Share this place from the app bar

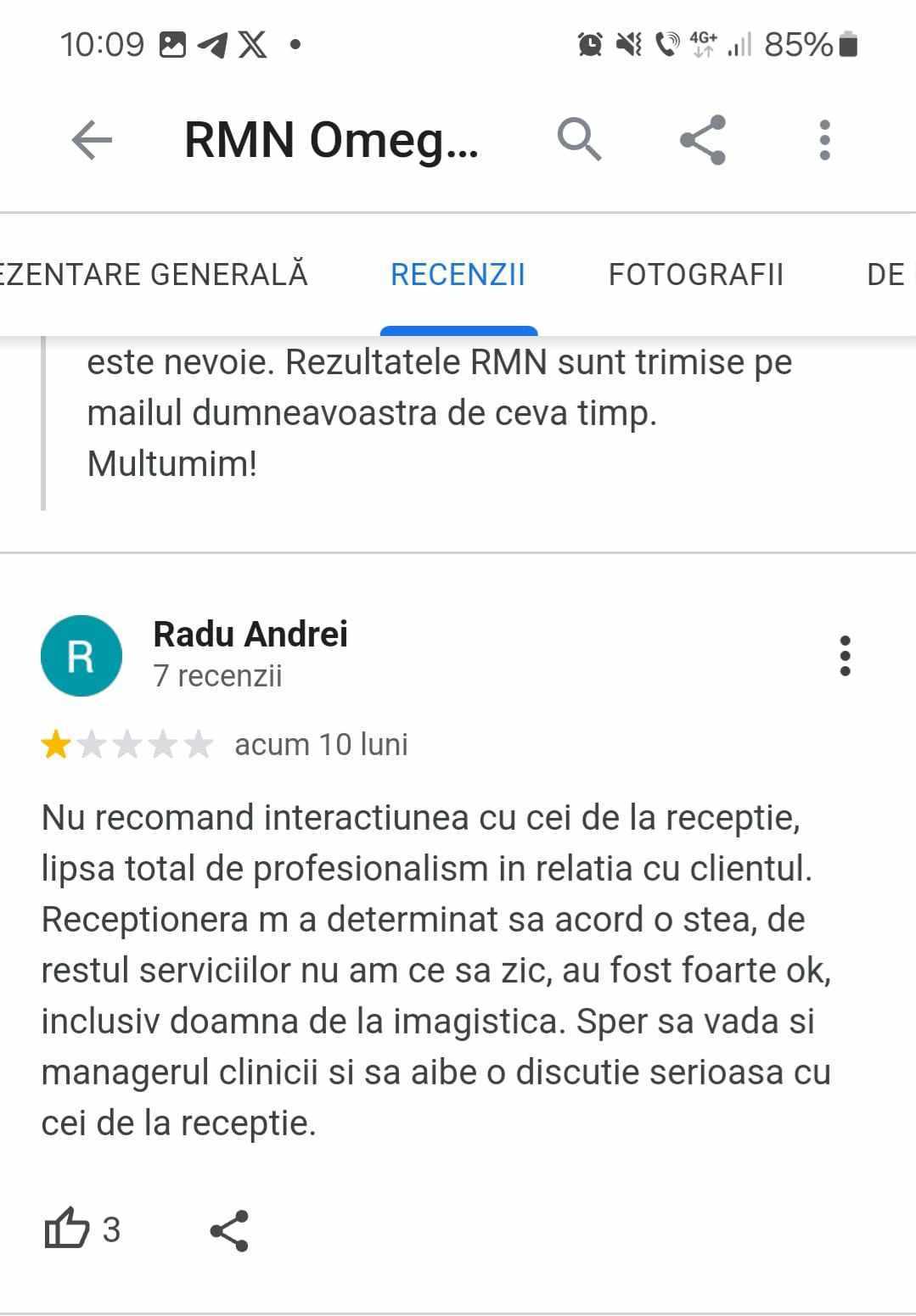(x=703, y=140)
